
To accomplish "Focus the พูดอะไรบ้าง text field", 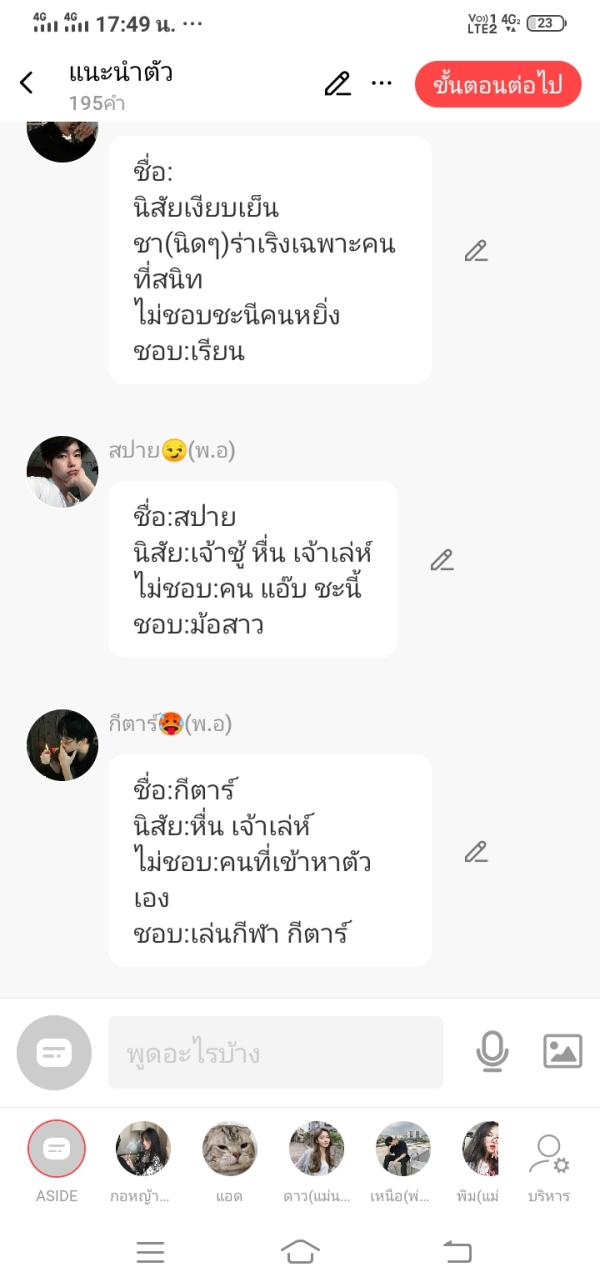I will pos(275,1052).
